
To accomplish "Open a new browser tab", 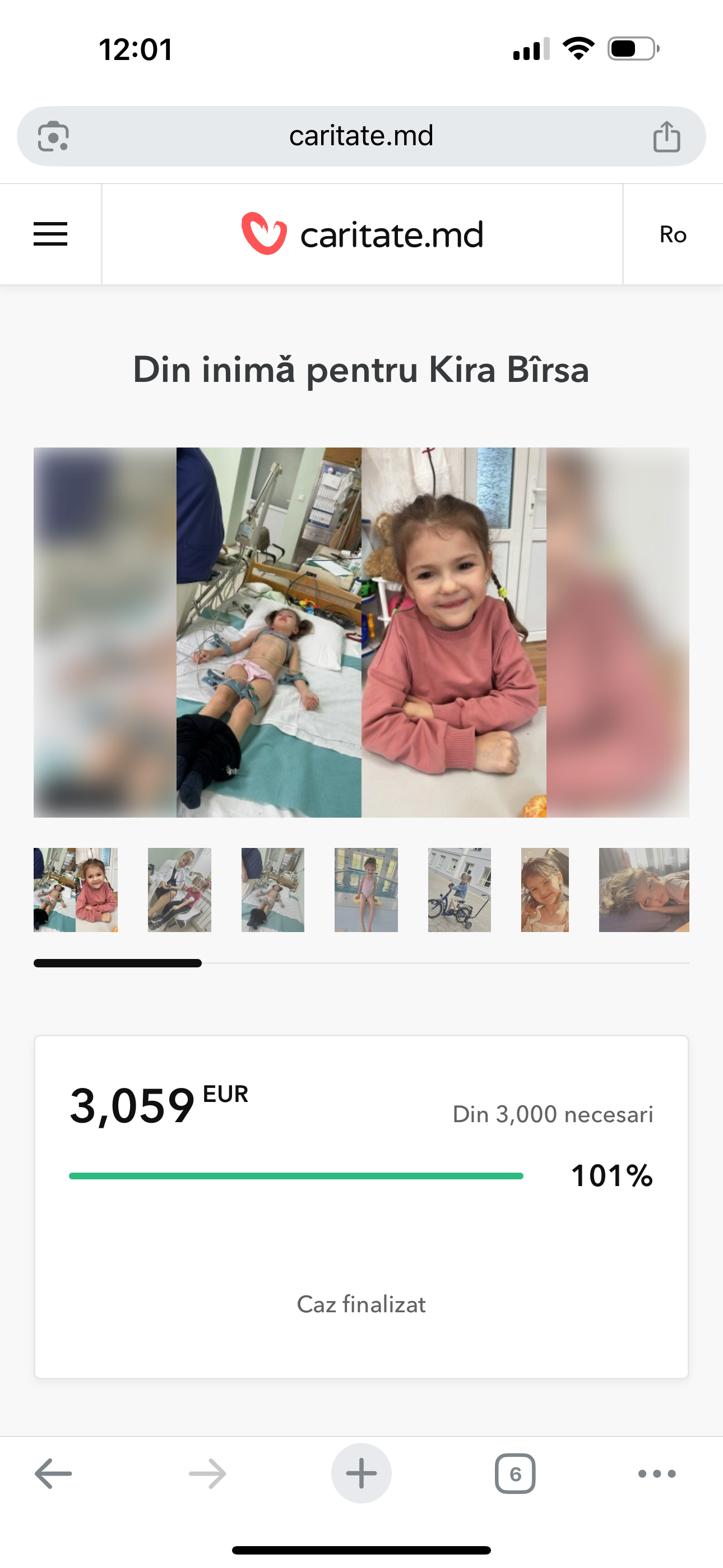I will (x=361, y=1474).
